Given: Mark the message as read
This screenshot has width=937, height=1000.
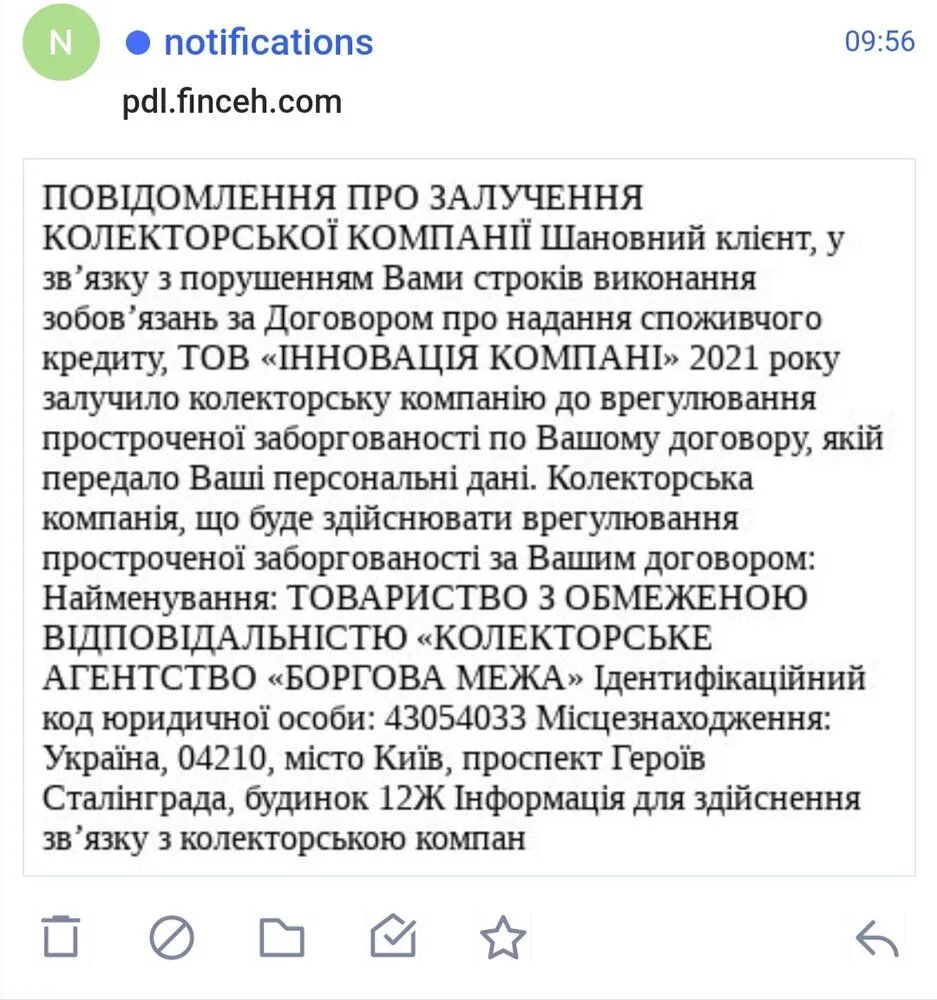Looking at the screenshot, I should (x=394, y=937).
